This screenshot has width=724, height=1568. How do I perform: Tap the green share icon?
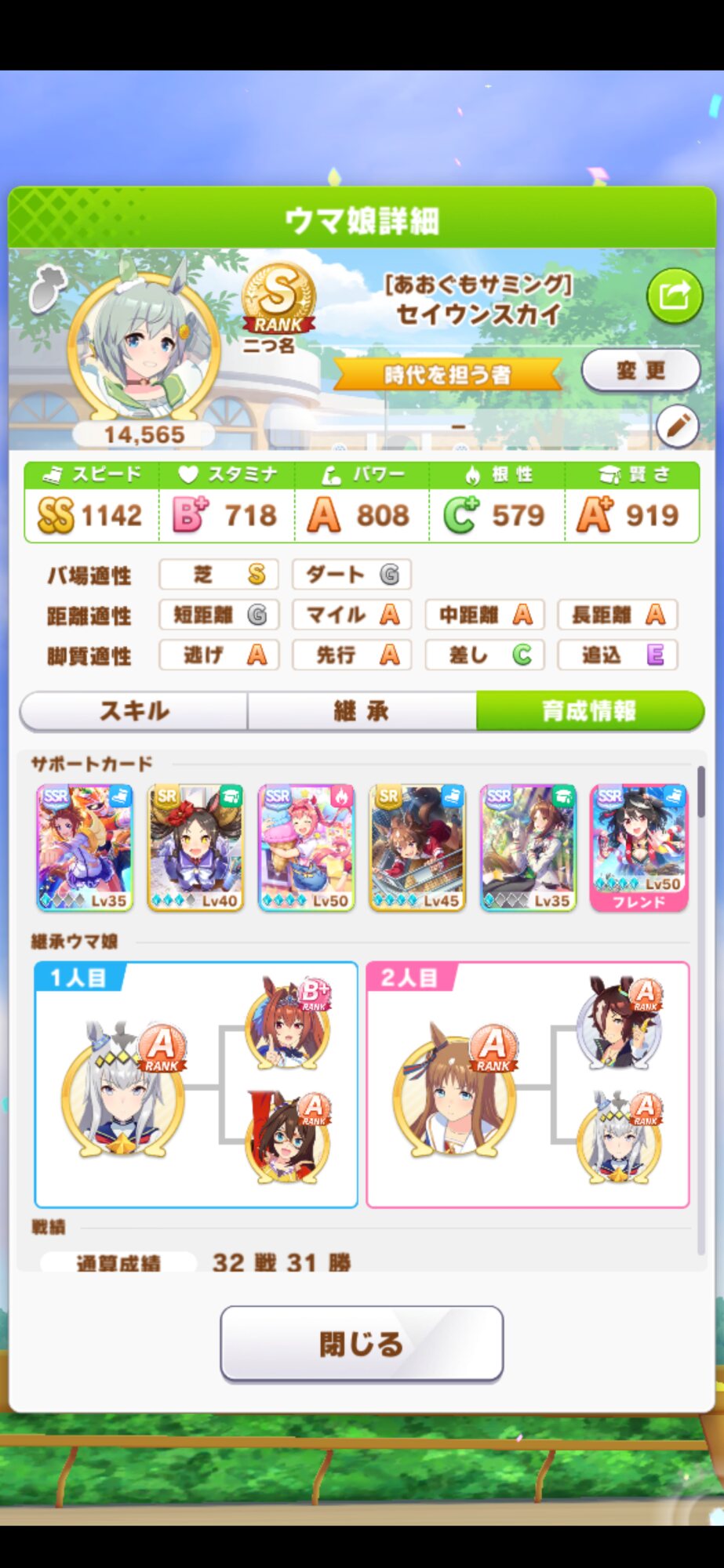674,296
